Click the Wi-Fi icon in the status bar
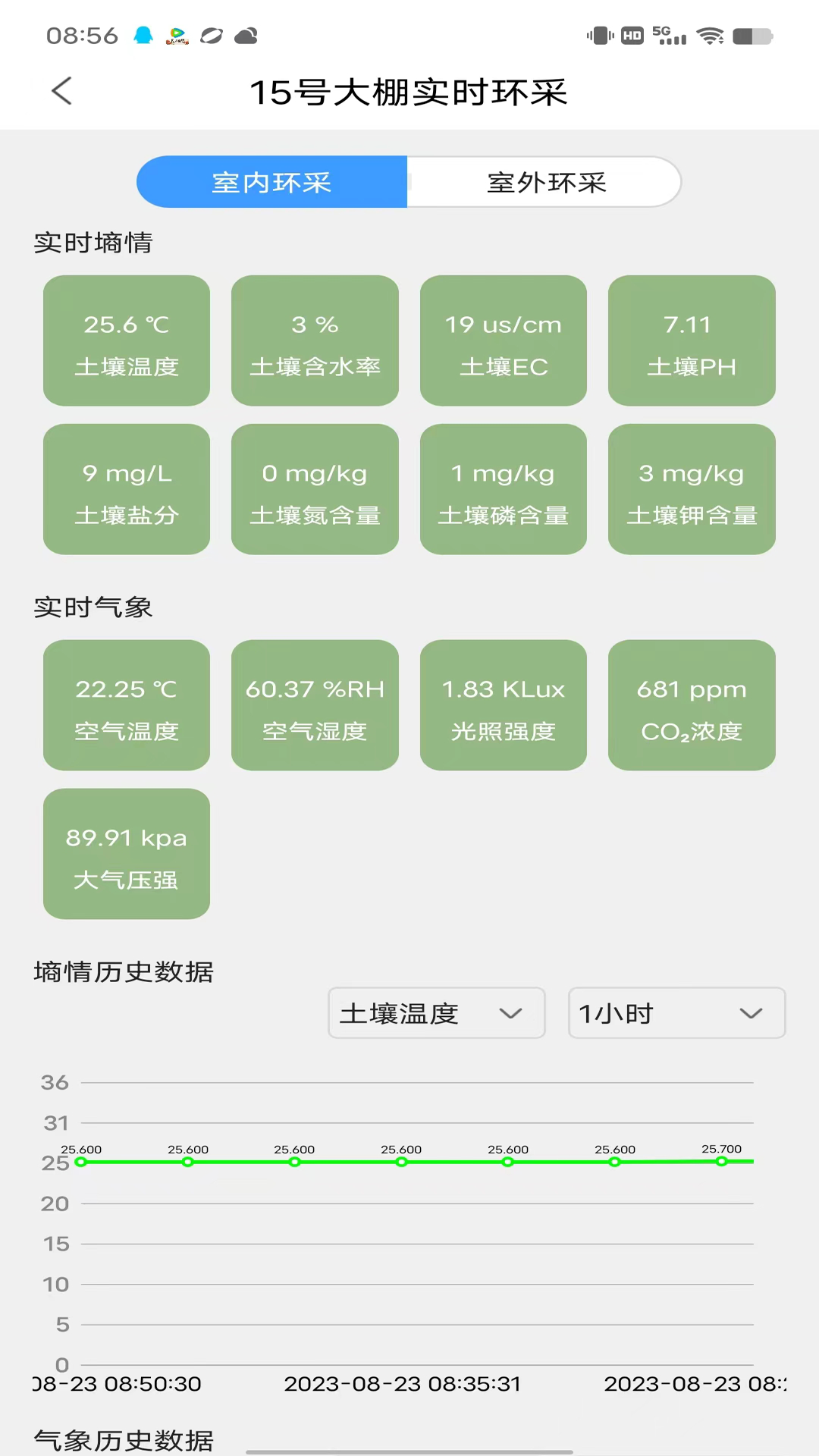This screenshot has width=819, height=1456. pos(708,33)
